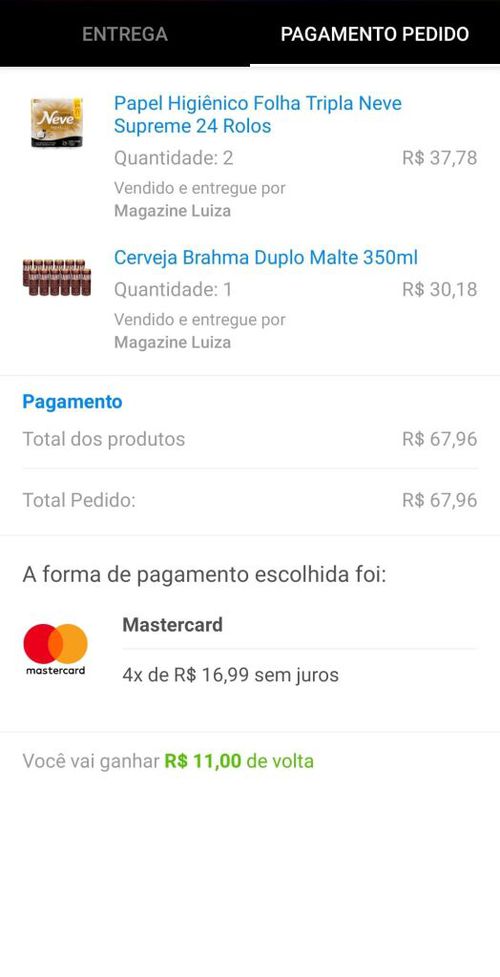Open Papel Higiênico Neve Supreme product link
Viewport: 500px width, 977px height.
click(257, 115)
